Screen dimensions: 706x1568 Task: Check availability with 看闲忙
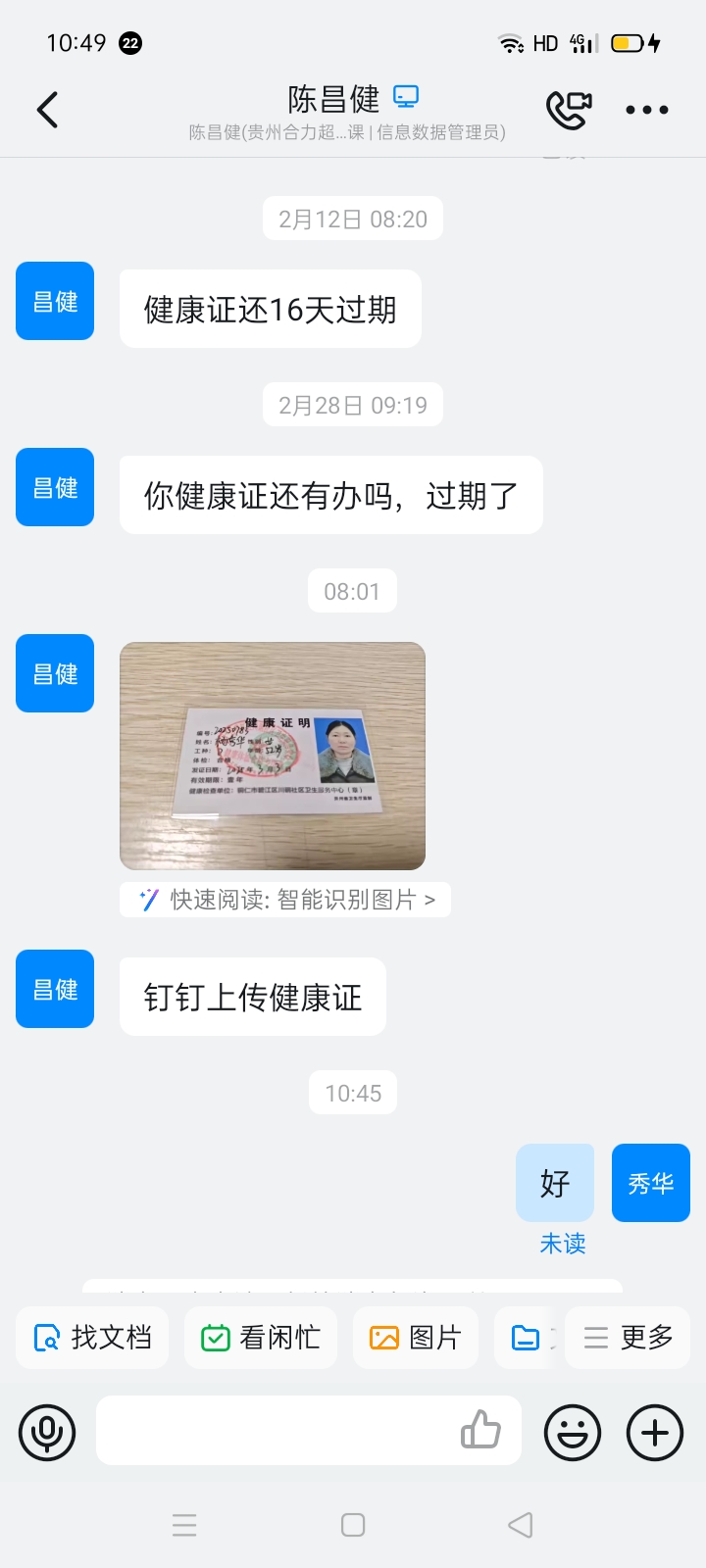pos(261,1337)
